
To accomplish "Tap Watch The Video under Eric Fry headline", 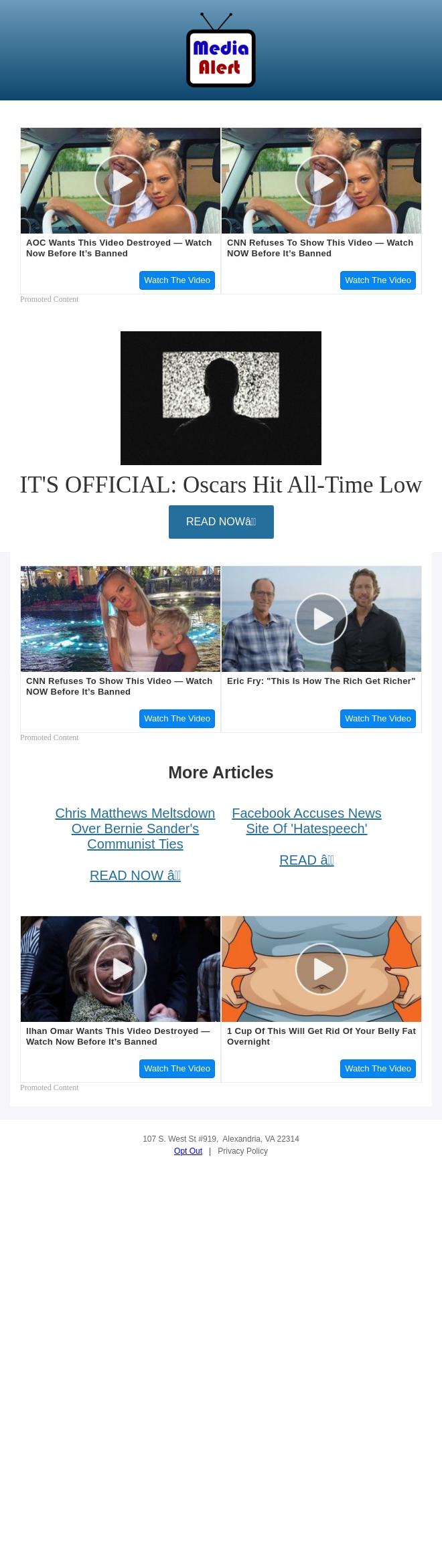I will point(378,719).
